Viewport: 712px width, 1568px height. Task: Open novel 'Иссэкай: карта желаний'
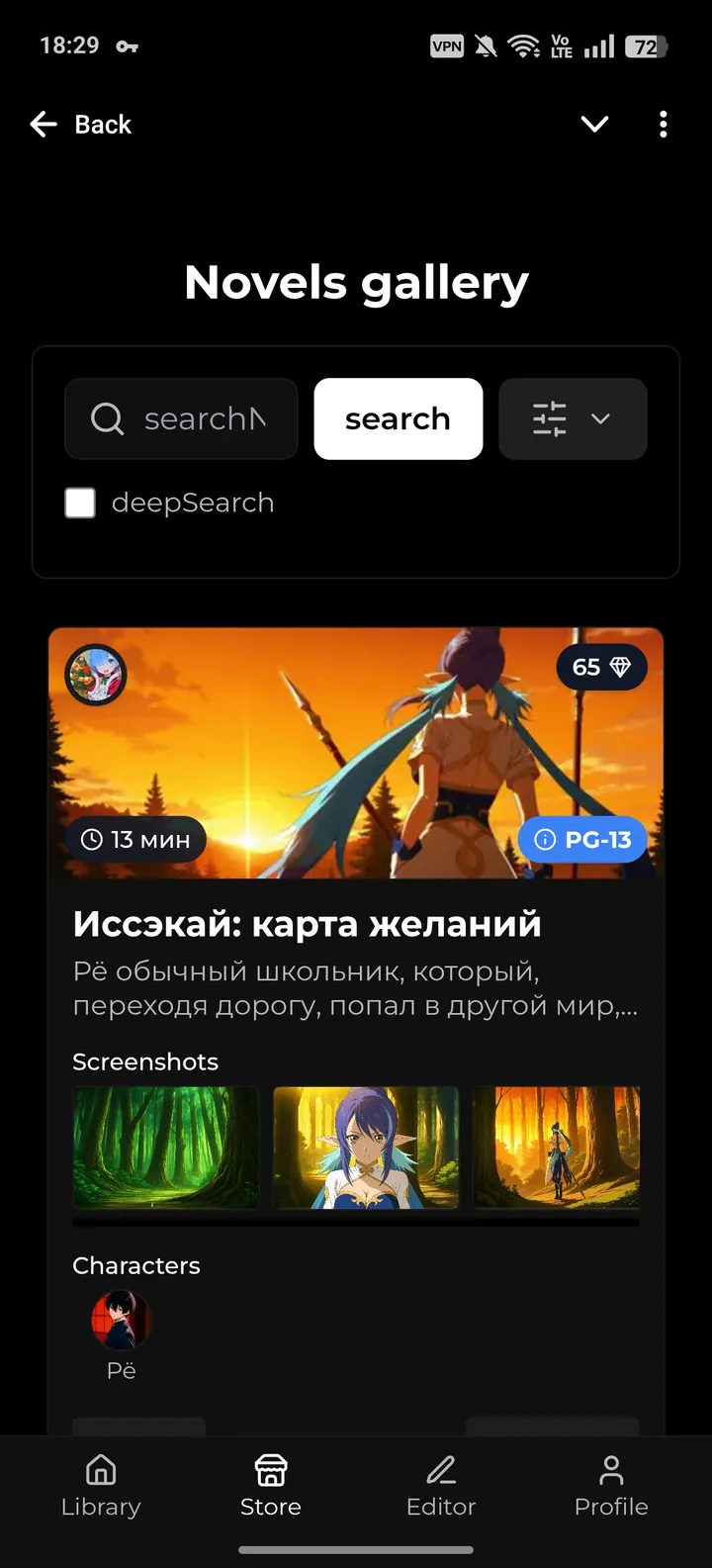click(x=307, y=923)
